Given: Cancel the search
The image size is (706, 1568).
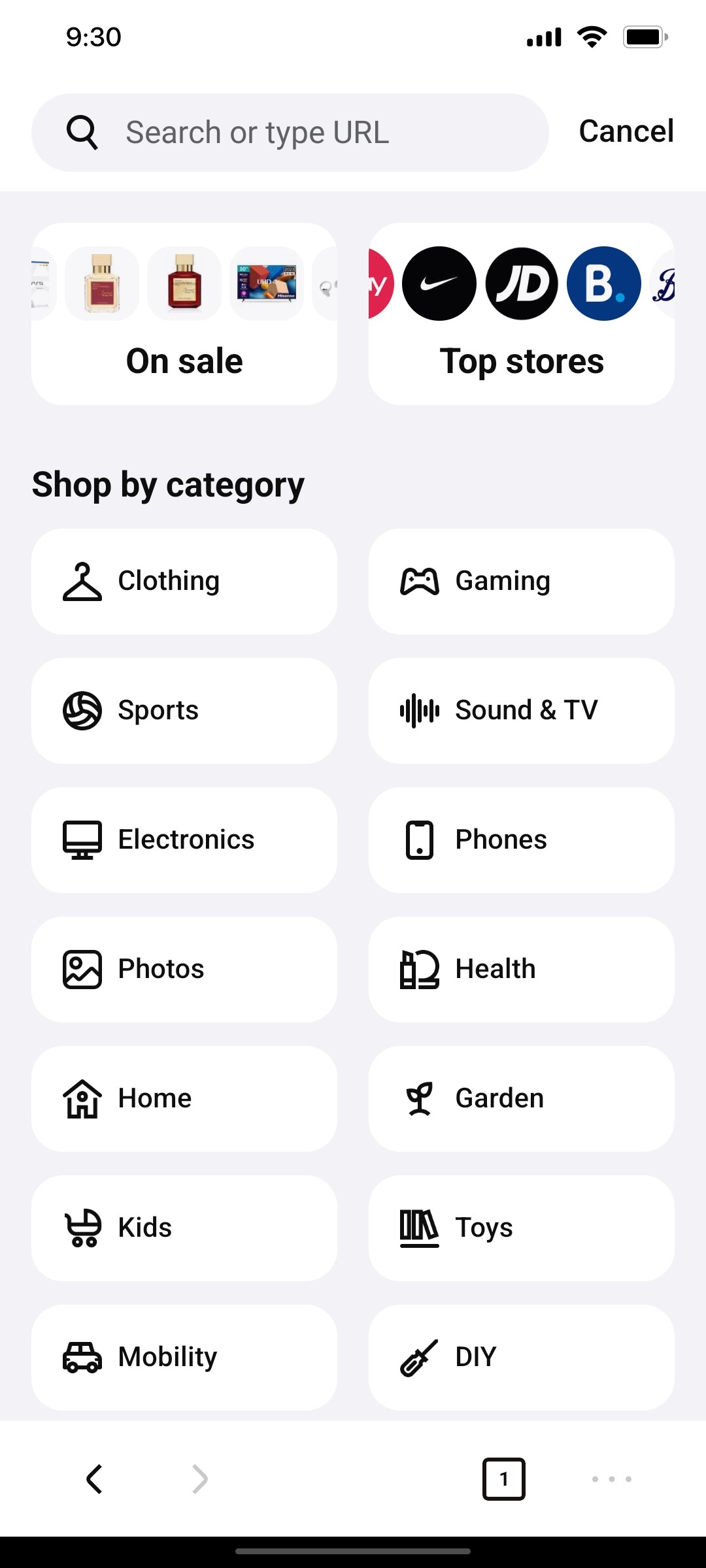Looking at the screenshot, I should coord(625,131).
